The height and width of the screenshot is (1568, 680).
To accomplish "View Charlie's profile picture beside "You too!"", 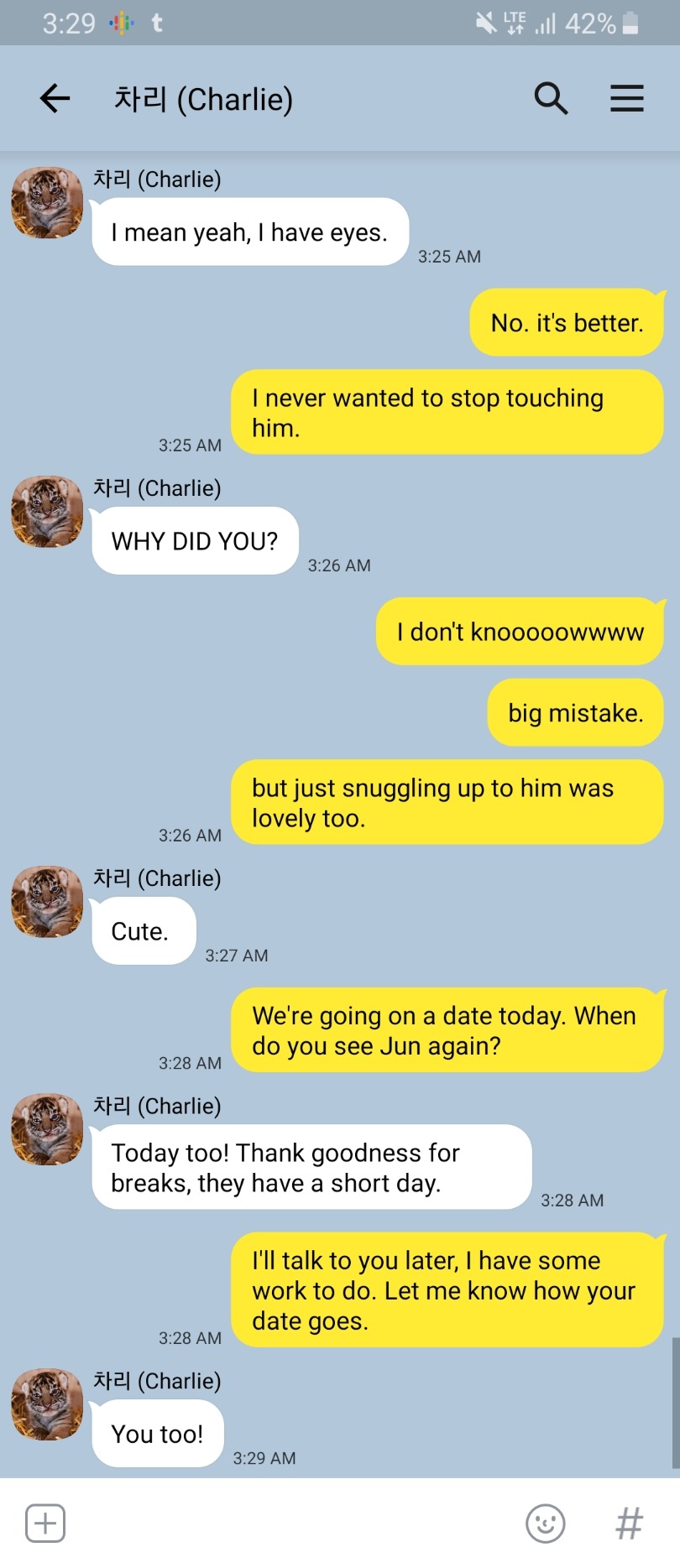I will (47, 1404).
